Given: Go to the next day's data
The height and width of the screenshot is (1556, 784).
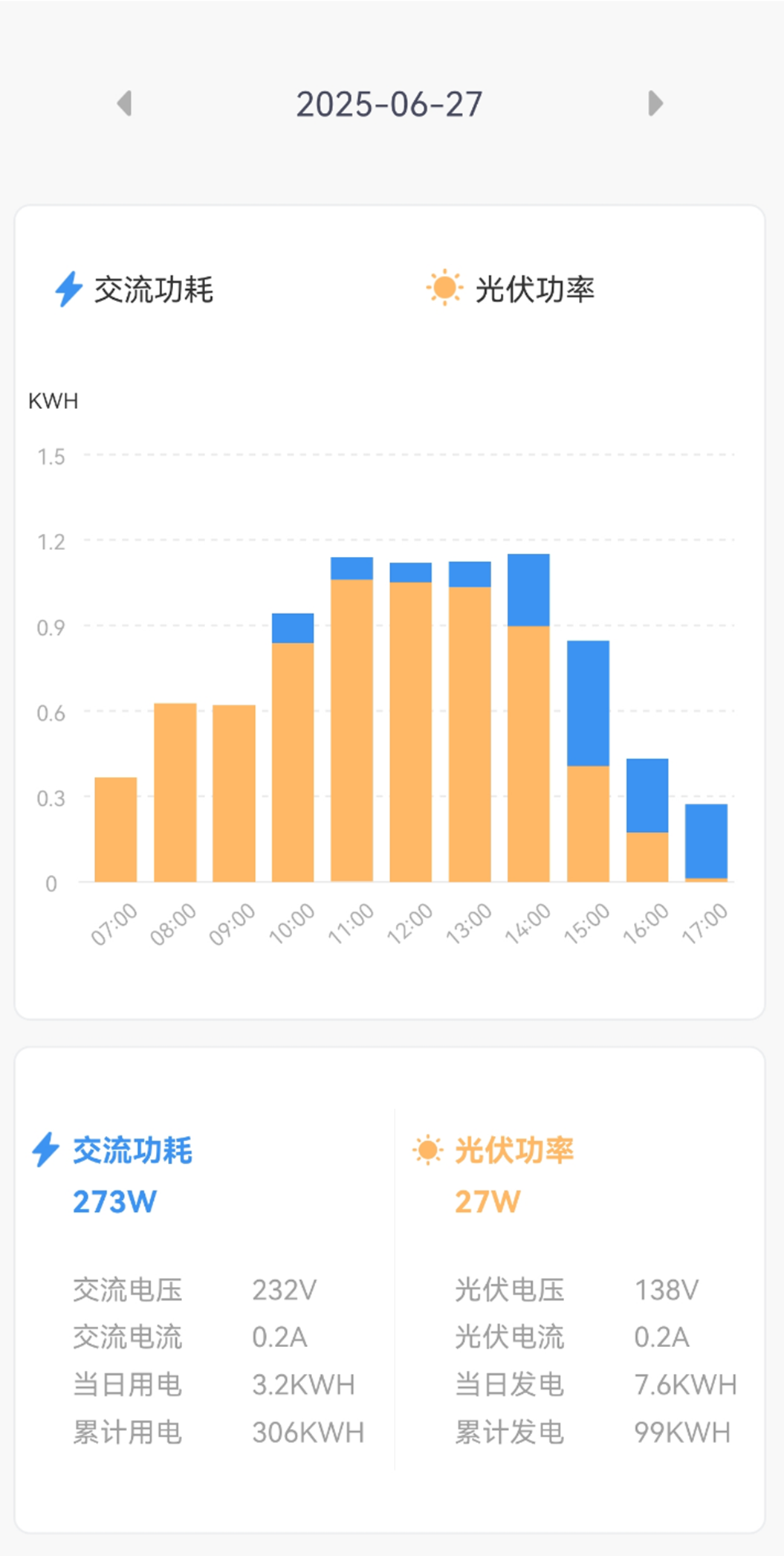Looking at the screenshot, I should pyautogui.click(x=655, y=103).
